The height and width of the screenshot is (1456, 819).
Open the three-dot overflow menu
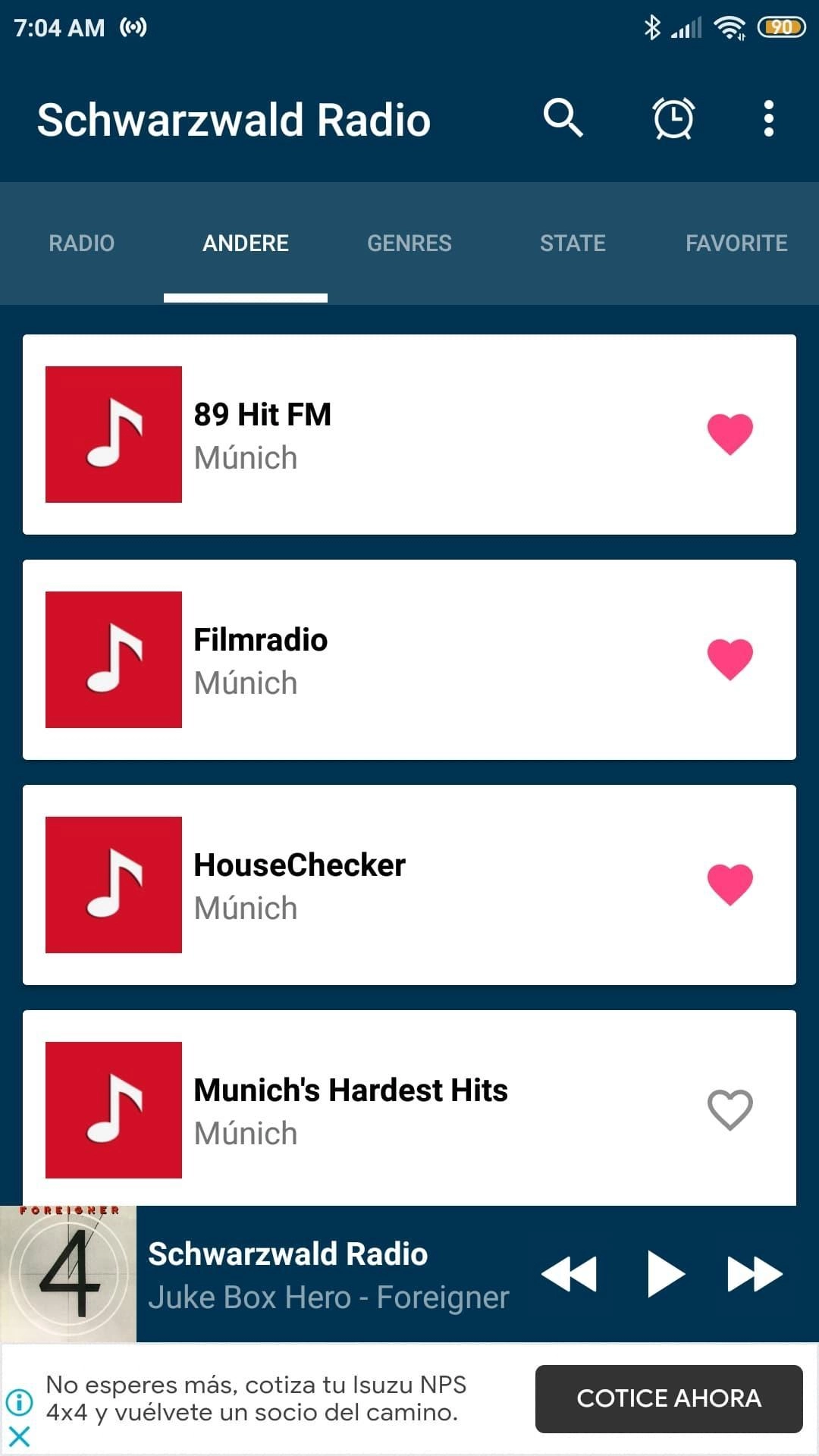(x=768, y=119)
